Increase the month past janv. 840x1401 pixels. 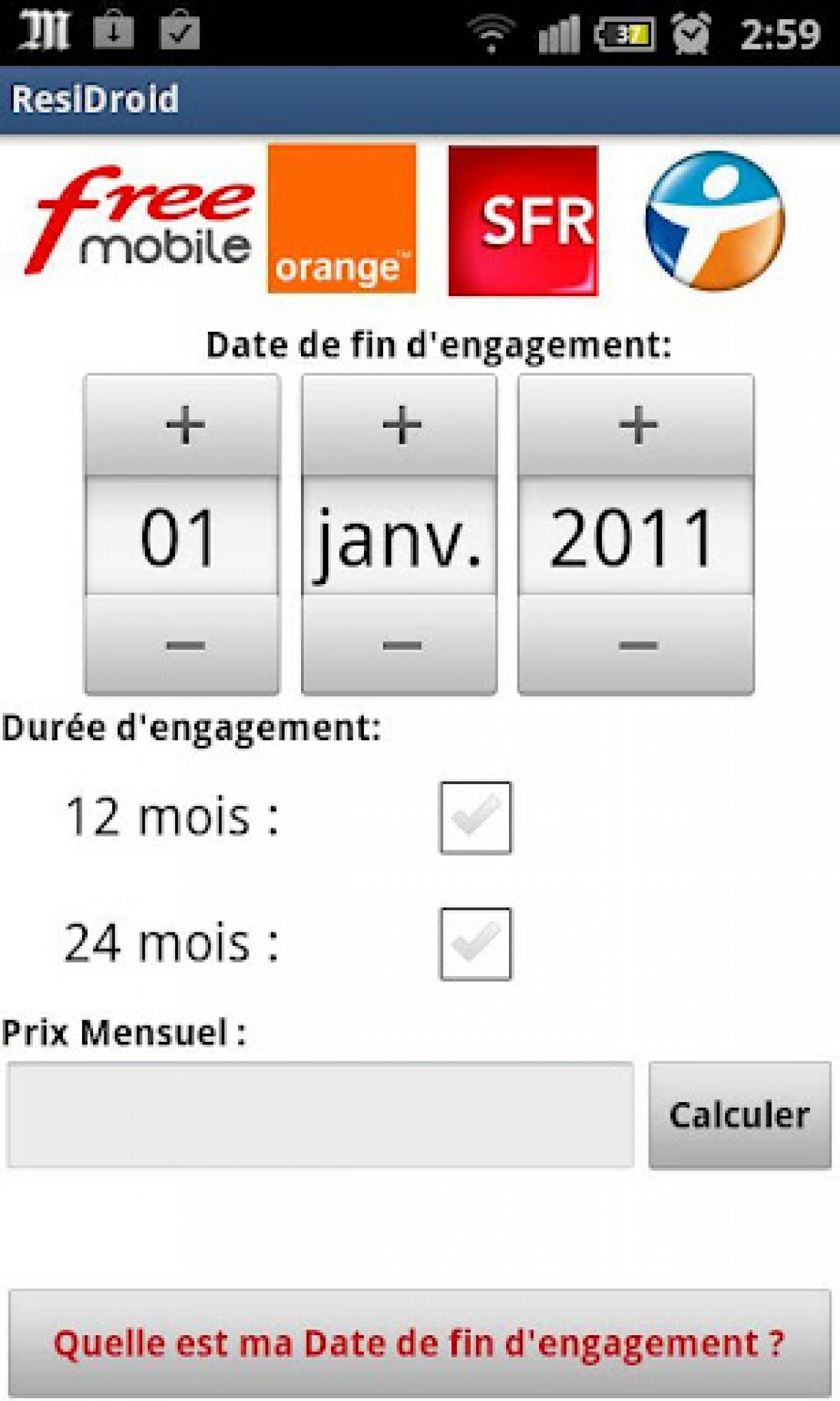[x=399, y=425]
